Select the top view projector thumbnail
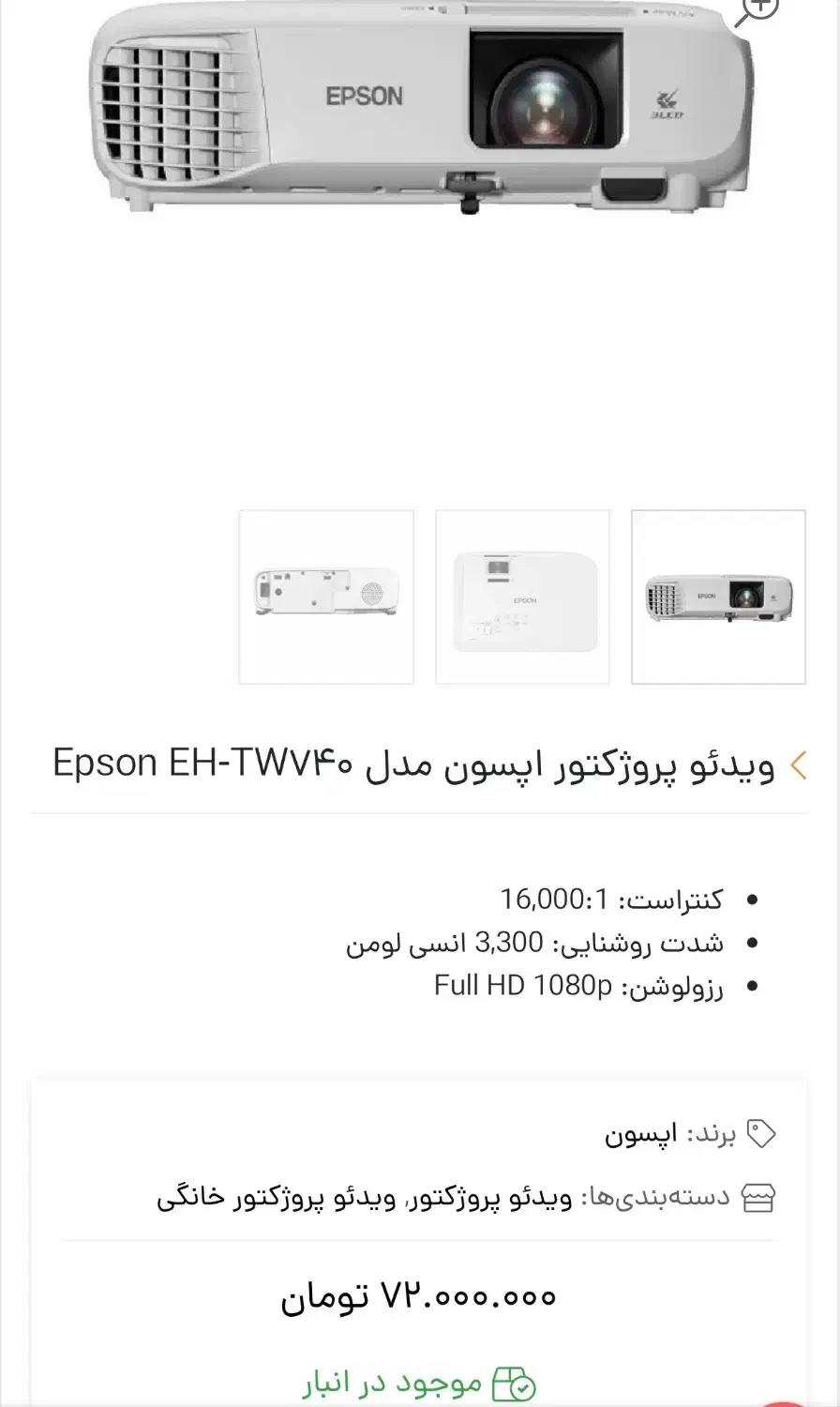This screenshot has height=1407, width=840. coord(522,597)
